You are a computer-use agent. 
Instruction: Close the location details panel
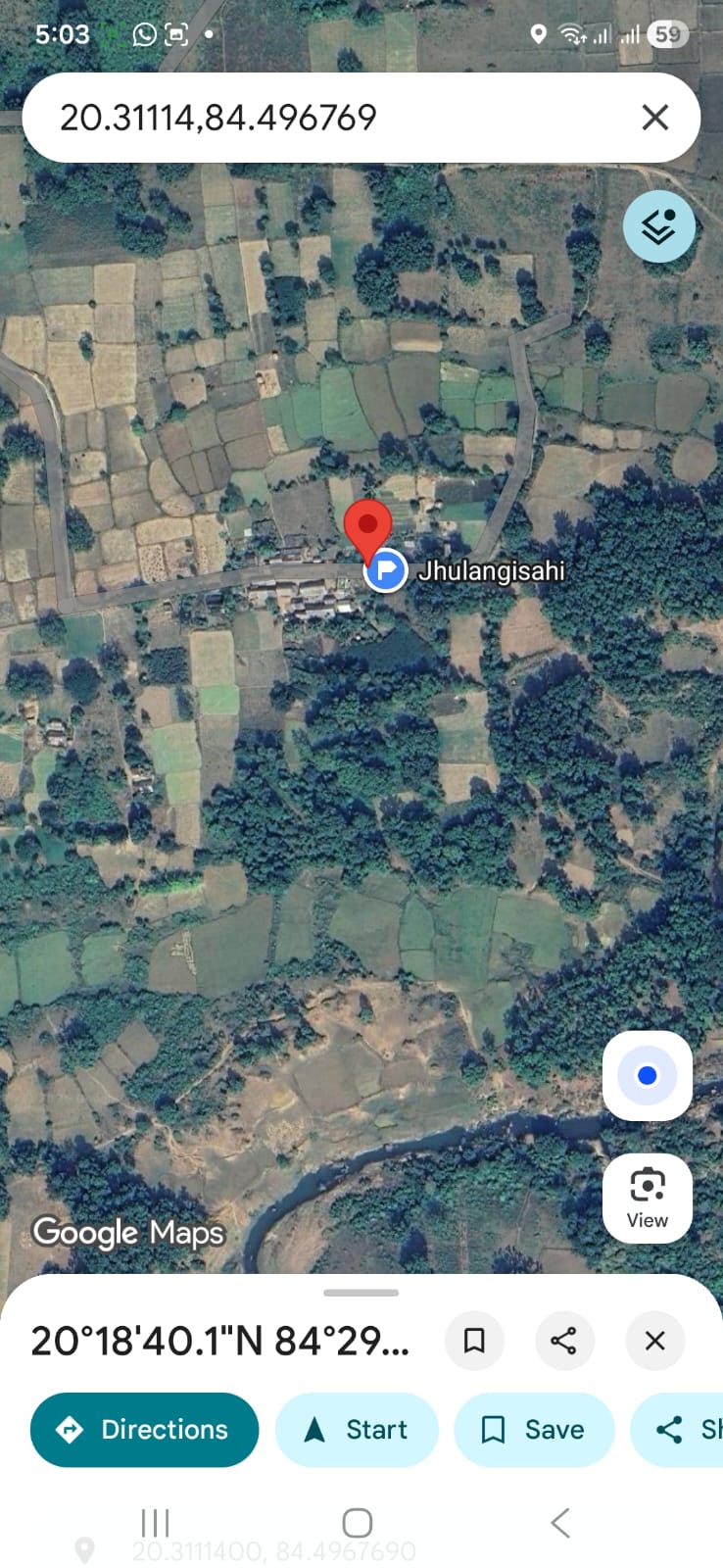654,1340
